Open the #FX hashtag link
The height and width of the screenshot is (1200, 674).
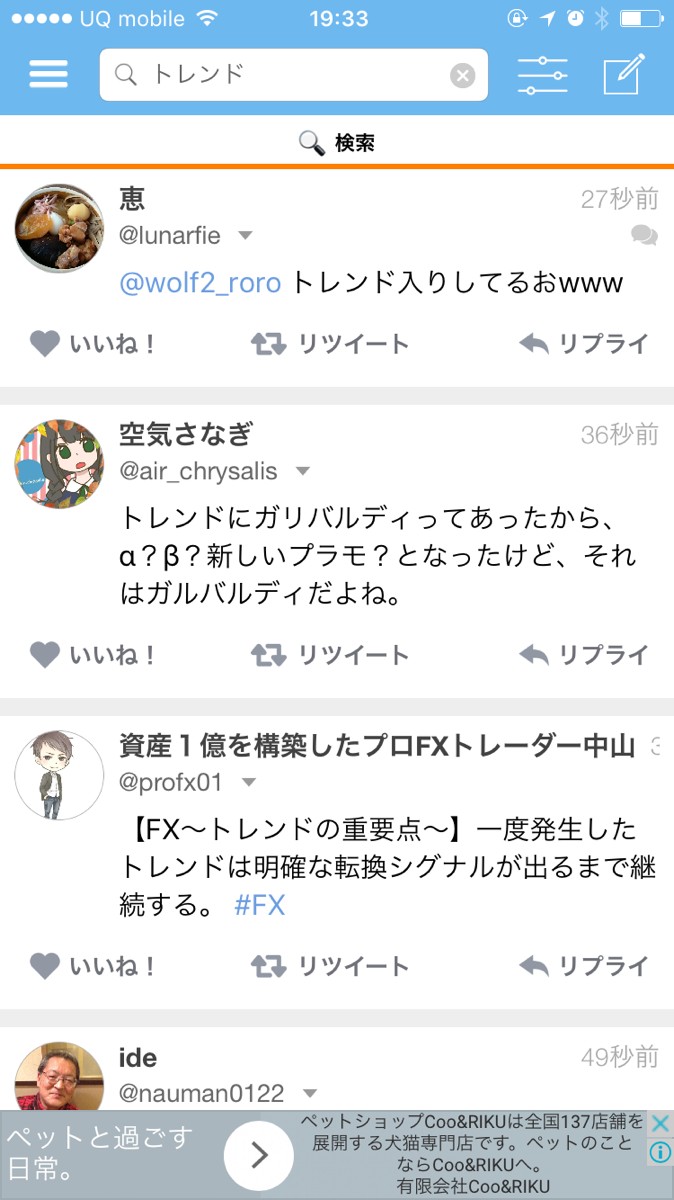260,906
